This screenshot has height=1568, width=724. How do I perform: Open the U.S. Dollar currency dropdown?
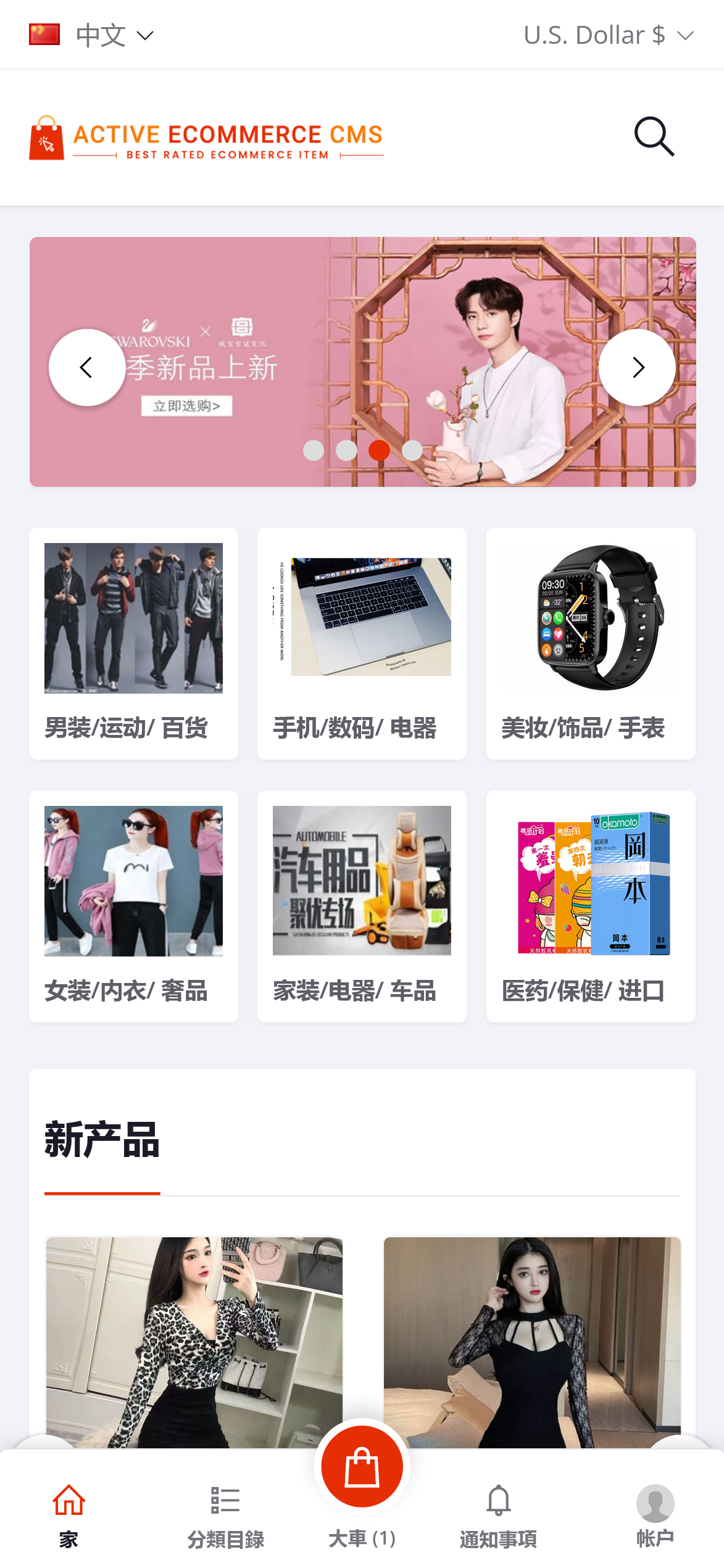[608, 35]
